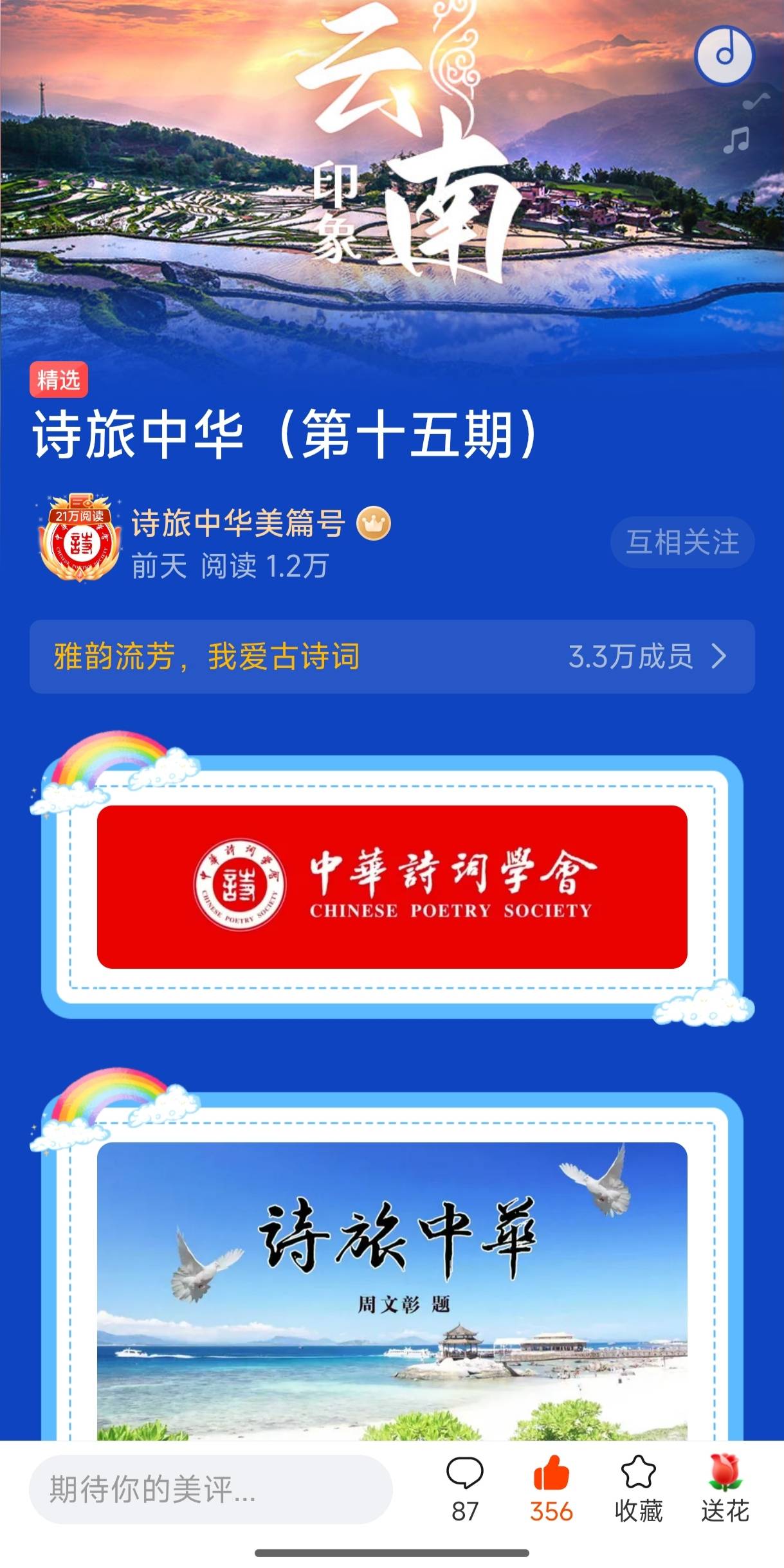The height and width of the screenshot is (1568, 784).
Task: Add article to 收藏 favorites
Action: pyautogui.click(x=638, y=1489)
